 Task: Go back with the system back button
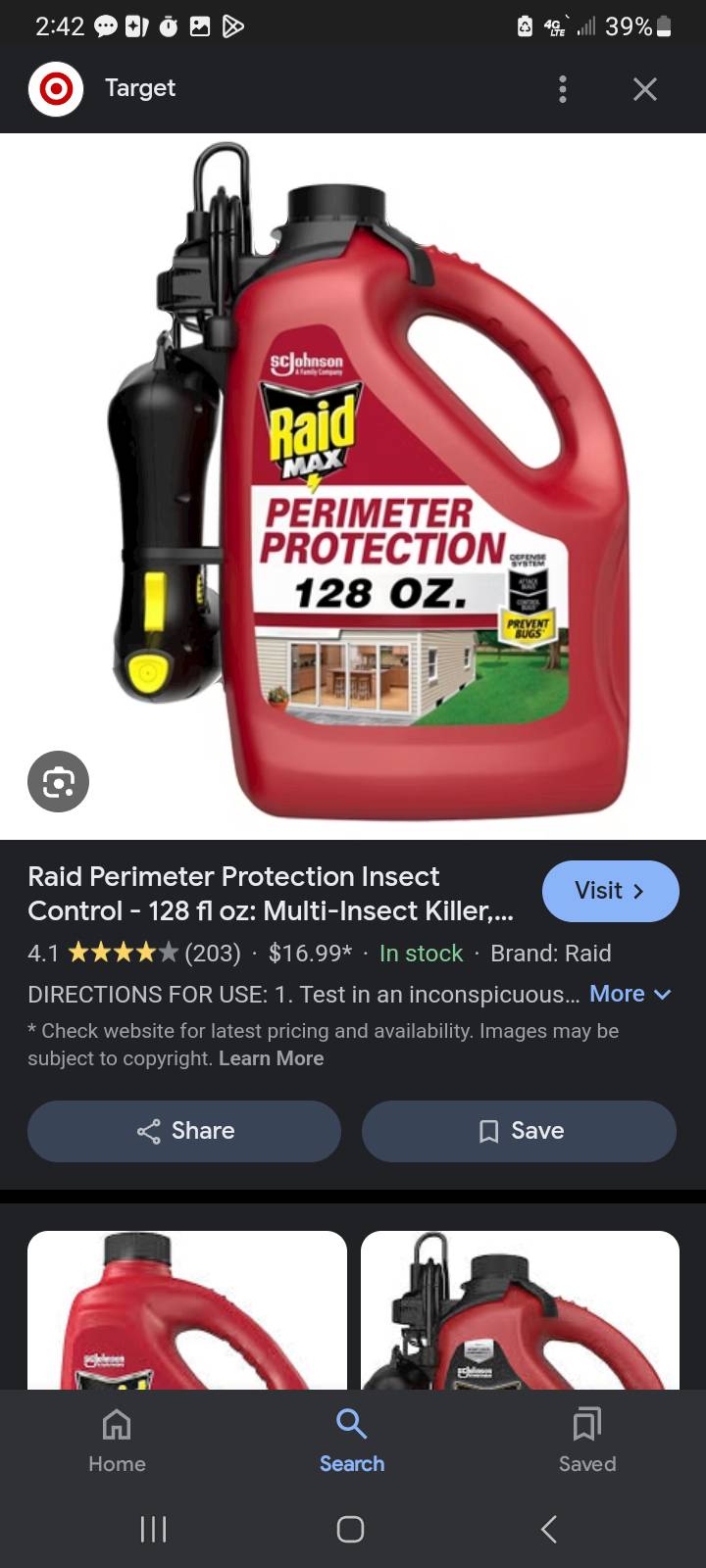[x=549, y=1529]
